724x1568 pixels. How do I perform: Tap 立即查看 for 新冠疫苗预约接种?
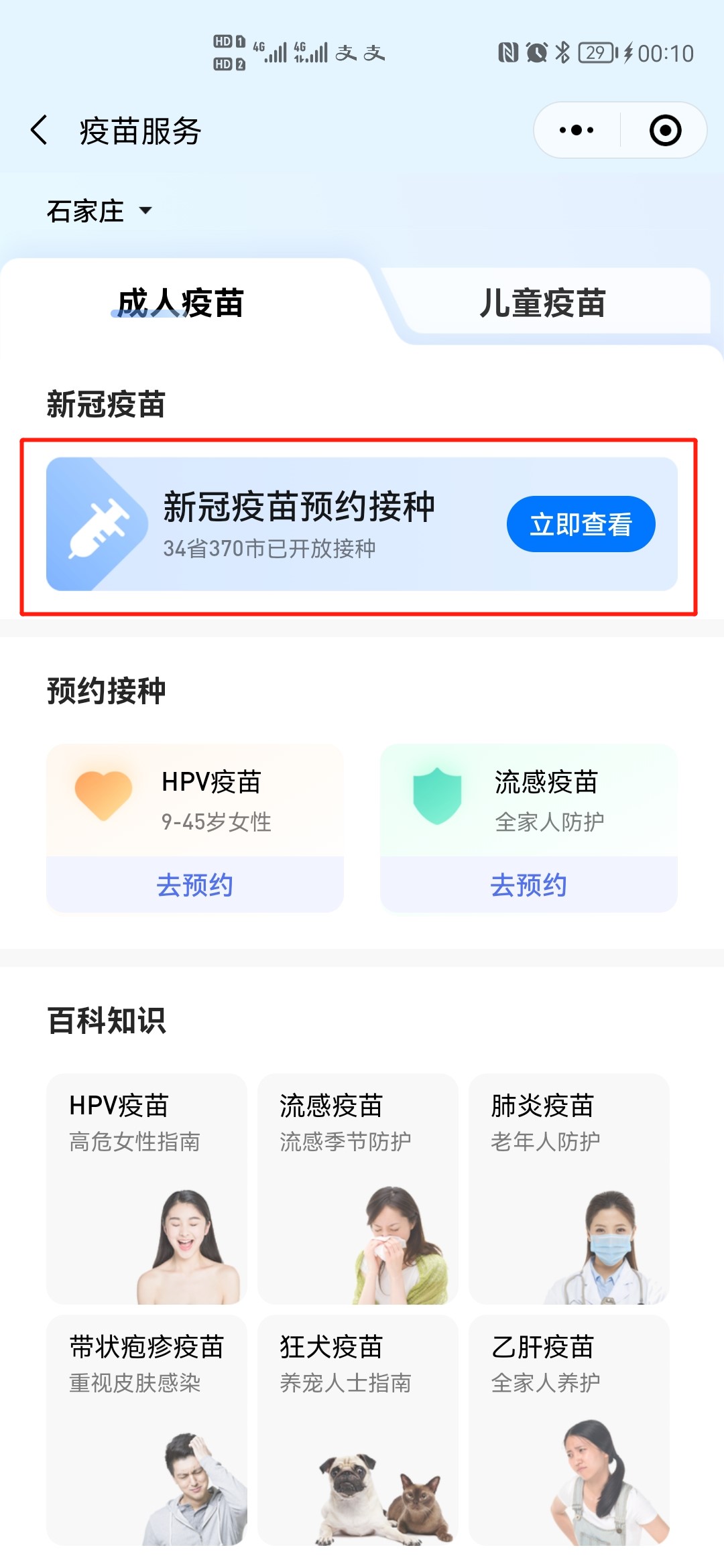pos(581,524)
